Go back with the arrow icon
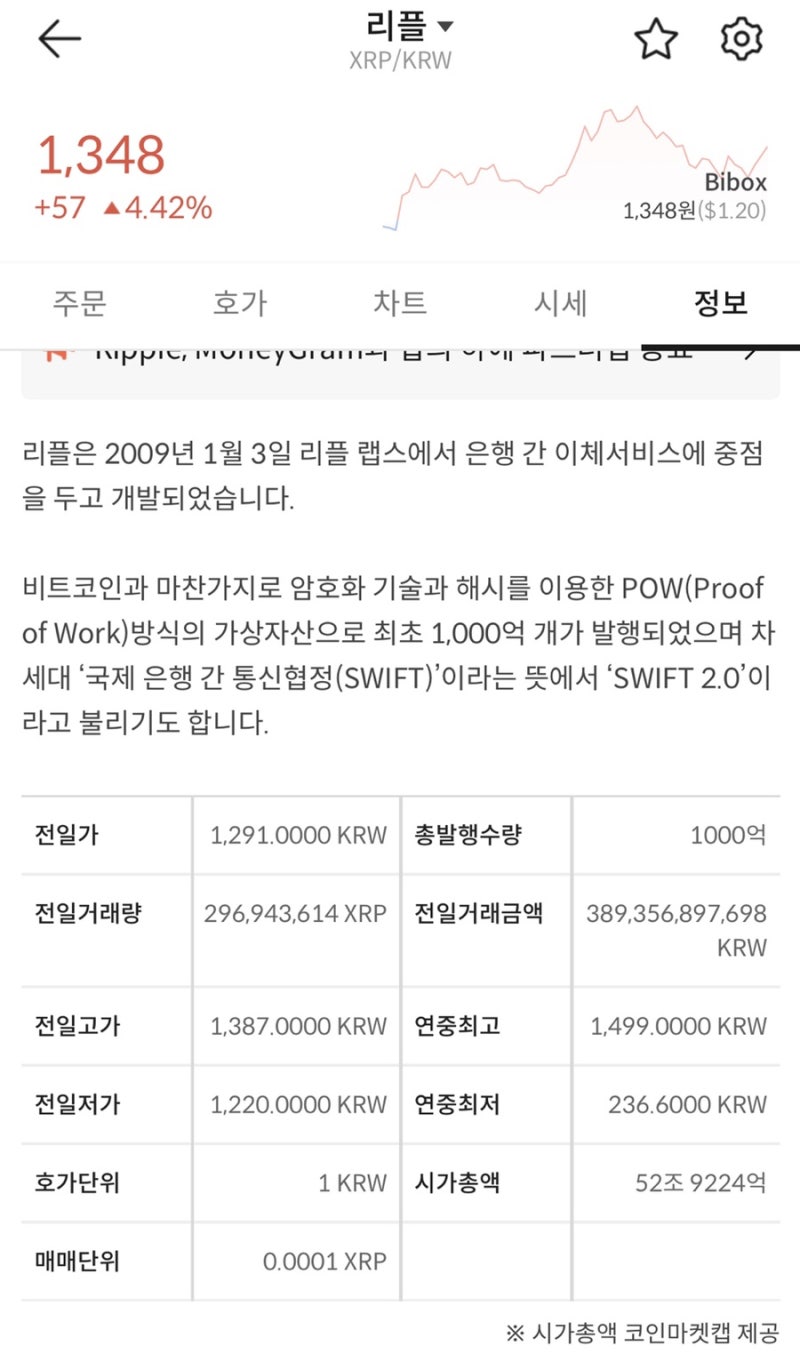 (x=59, y=39)
